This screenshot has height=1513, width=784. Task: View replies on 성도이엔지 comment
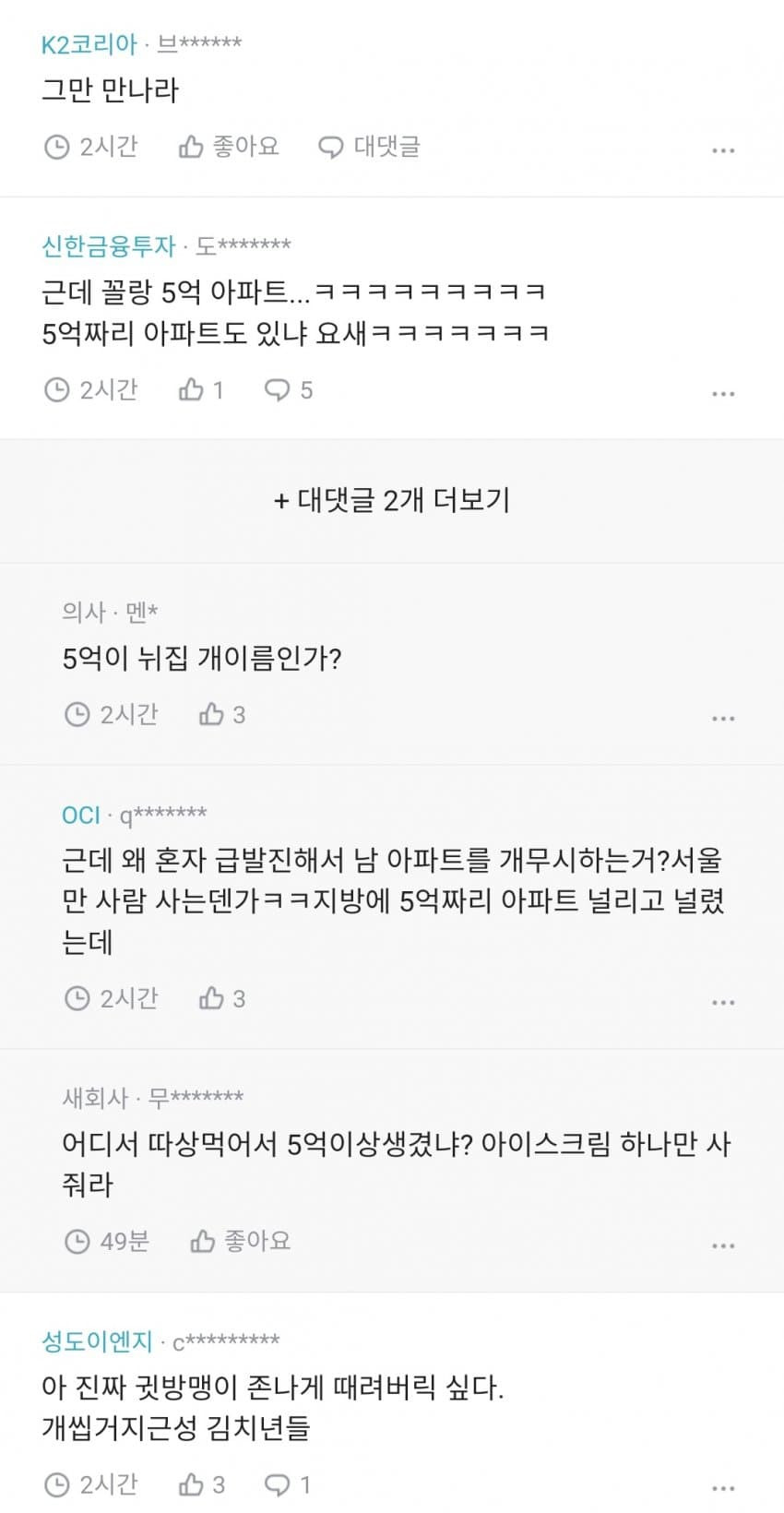[288, 1484]
